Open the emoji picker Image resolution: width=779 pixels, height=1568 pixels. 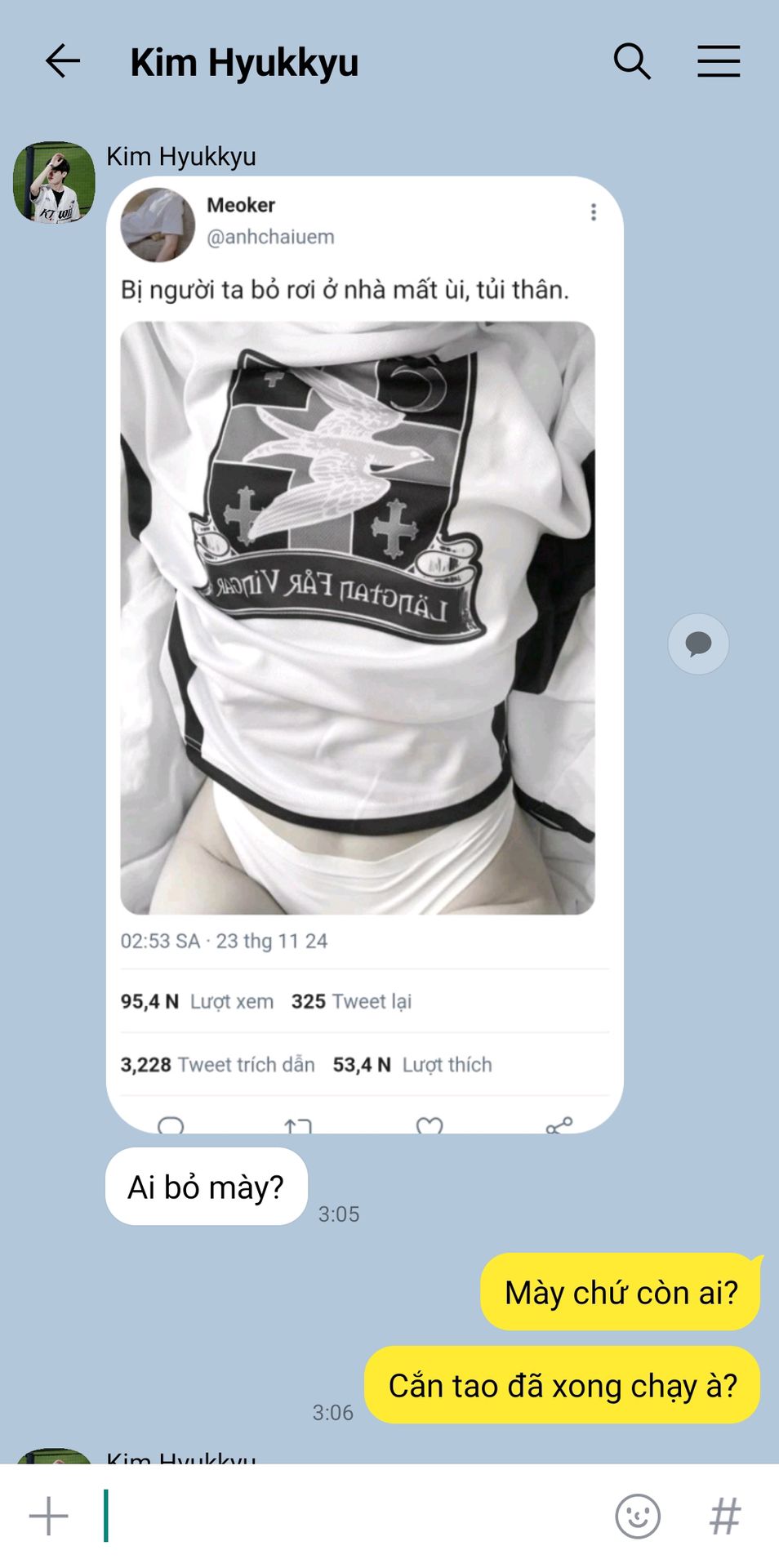638,1517
